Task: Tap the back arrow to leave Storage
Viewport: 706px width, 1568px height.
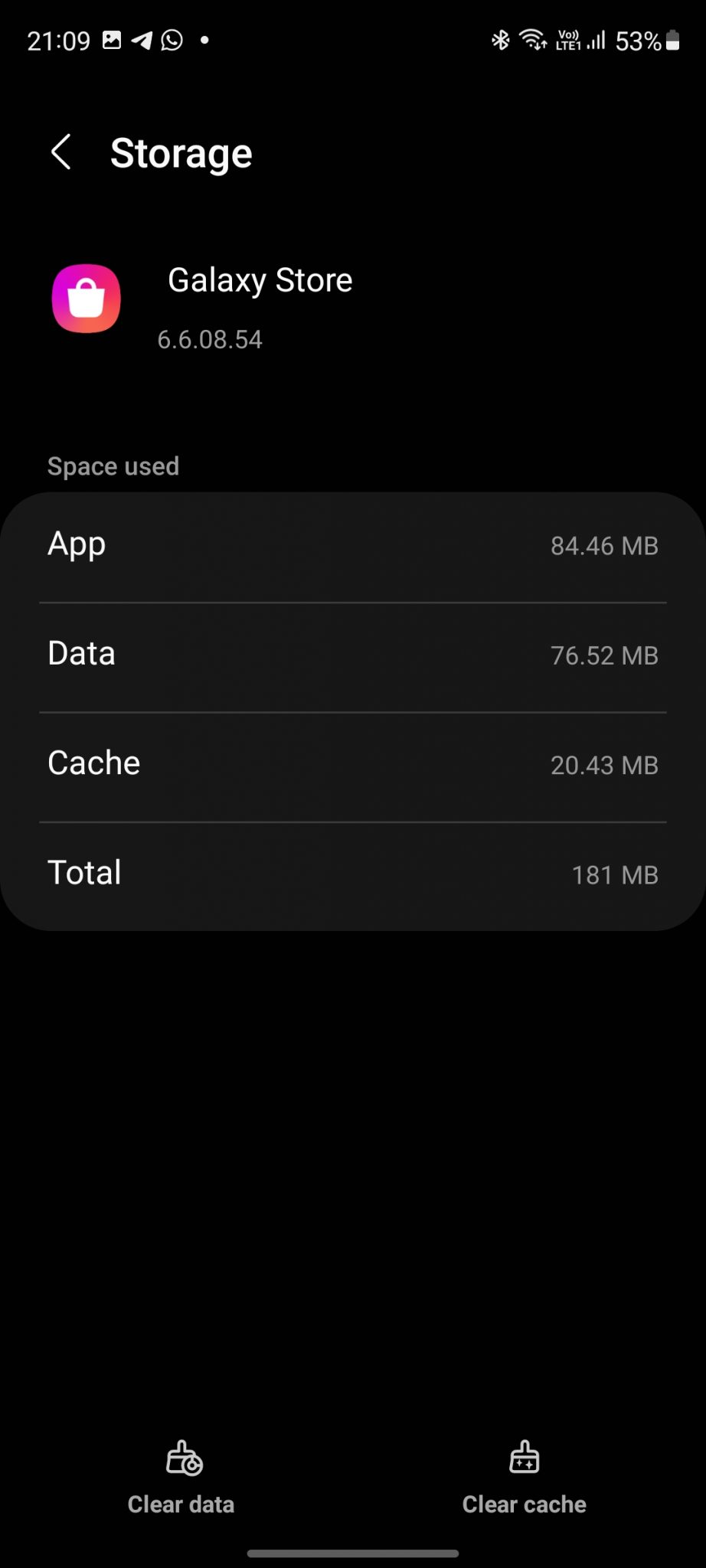Action: pos(61,152)
